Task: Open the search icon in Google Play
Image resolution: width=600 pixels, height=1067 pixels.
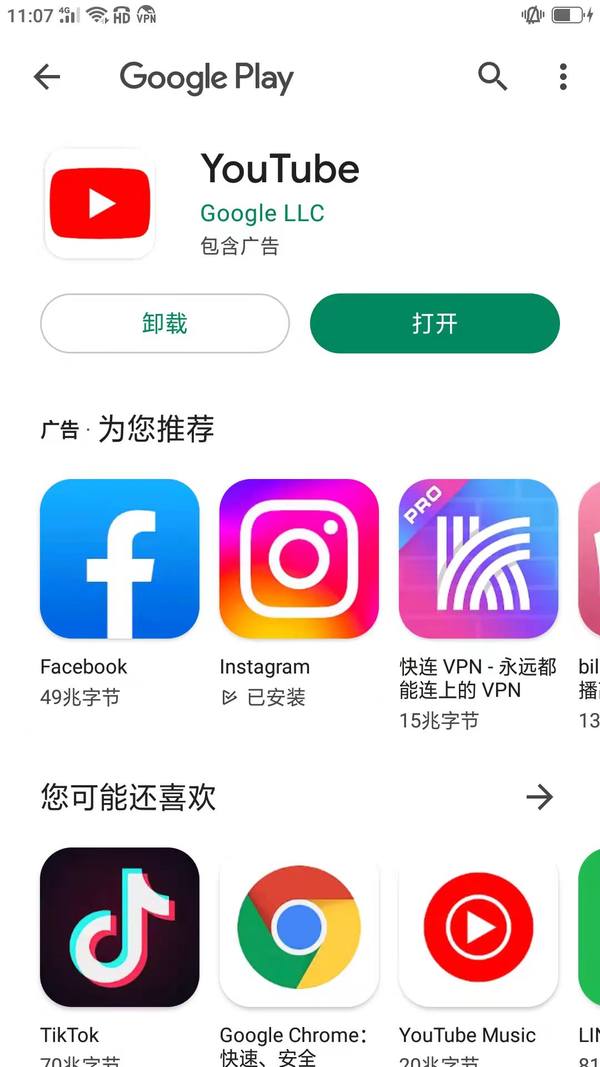Action: point(492,76)
